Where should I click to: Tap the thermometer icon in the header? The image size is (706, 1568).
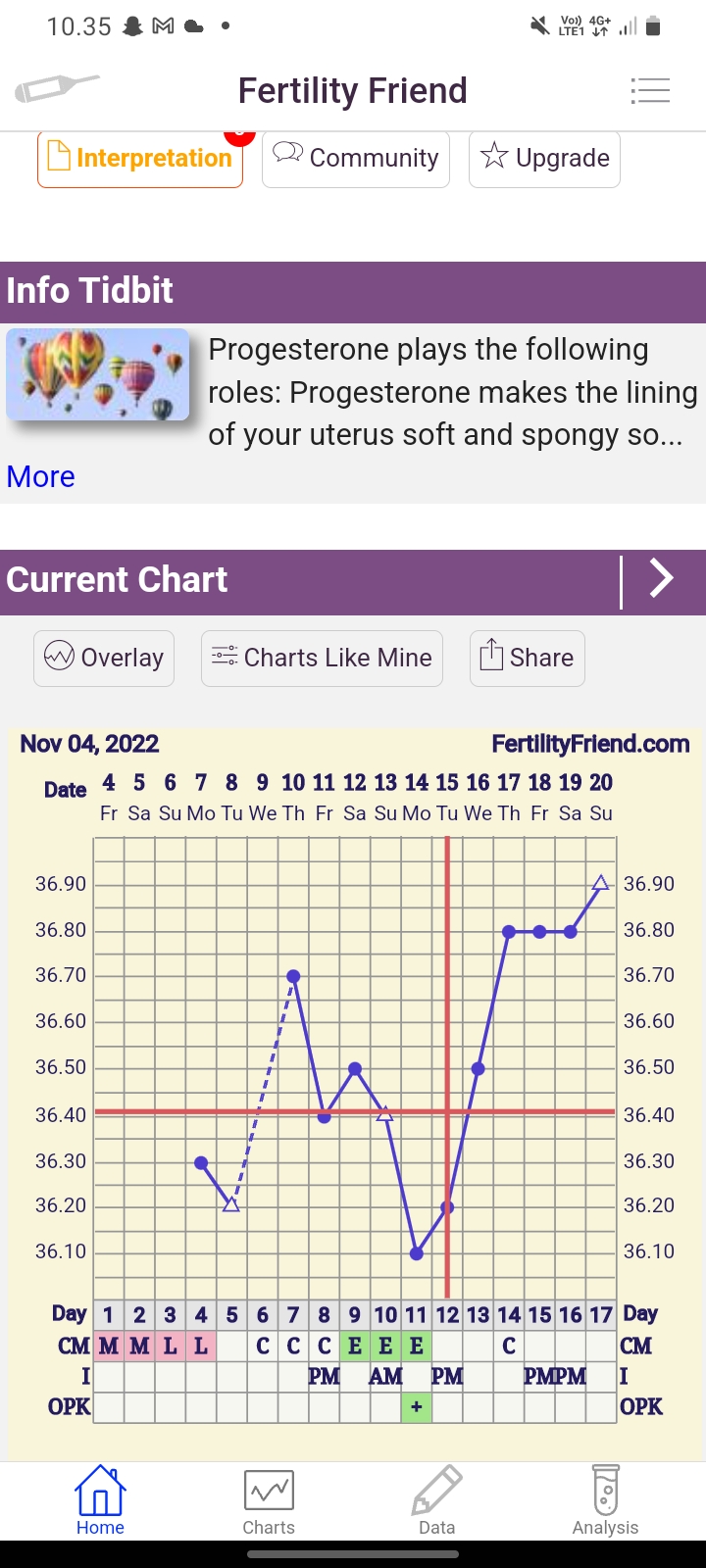(x=57, y=89)
